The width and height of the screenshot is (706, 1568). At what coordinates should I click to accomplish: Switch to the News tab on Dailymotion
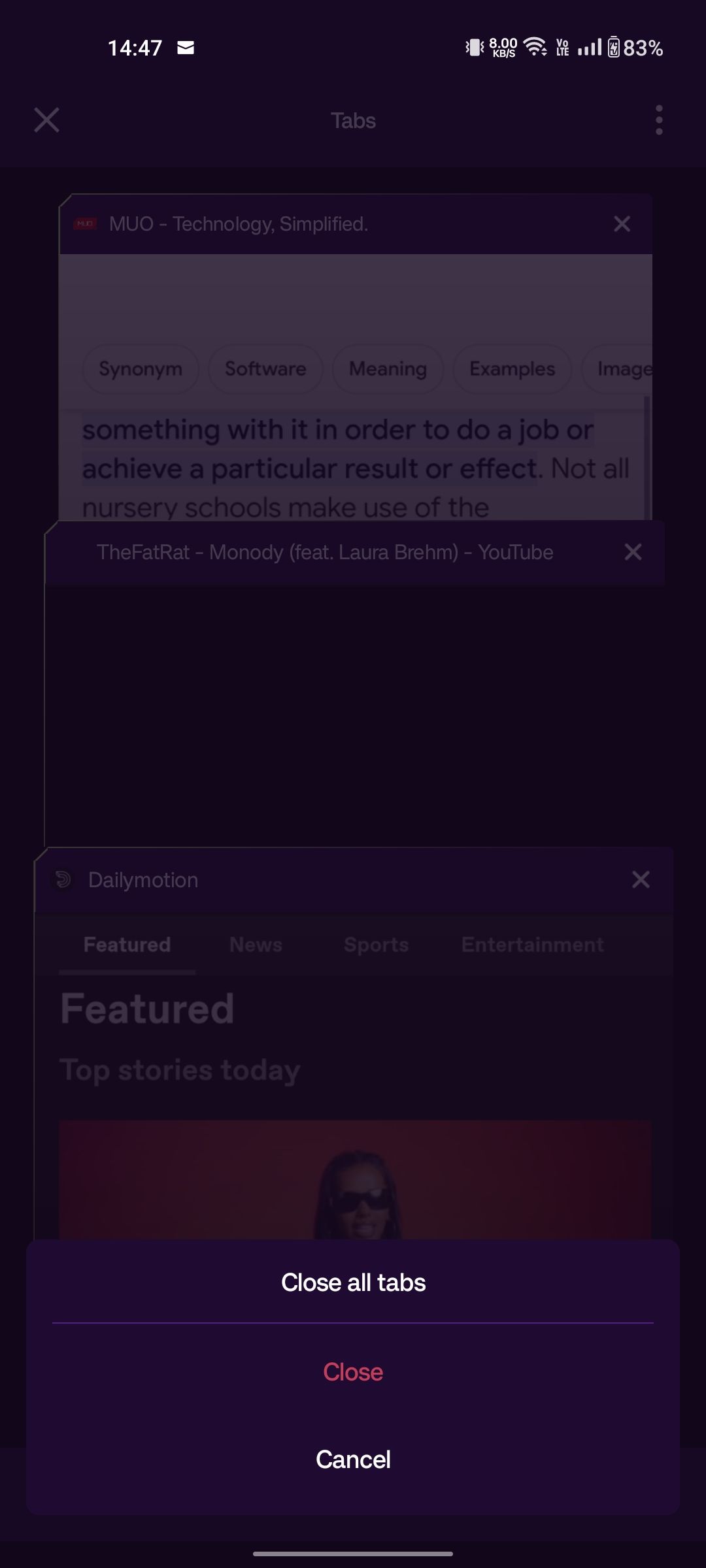[x=255, y=945]
